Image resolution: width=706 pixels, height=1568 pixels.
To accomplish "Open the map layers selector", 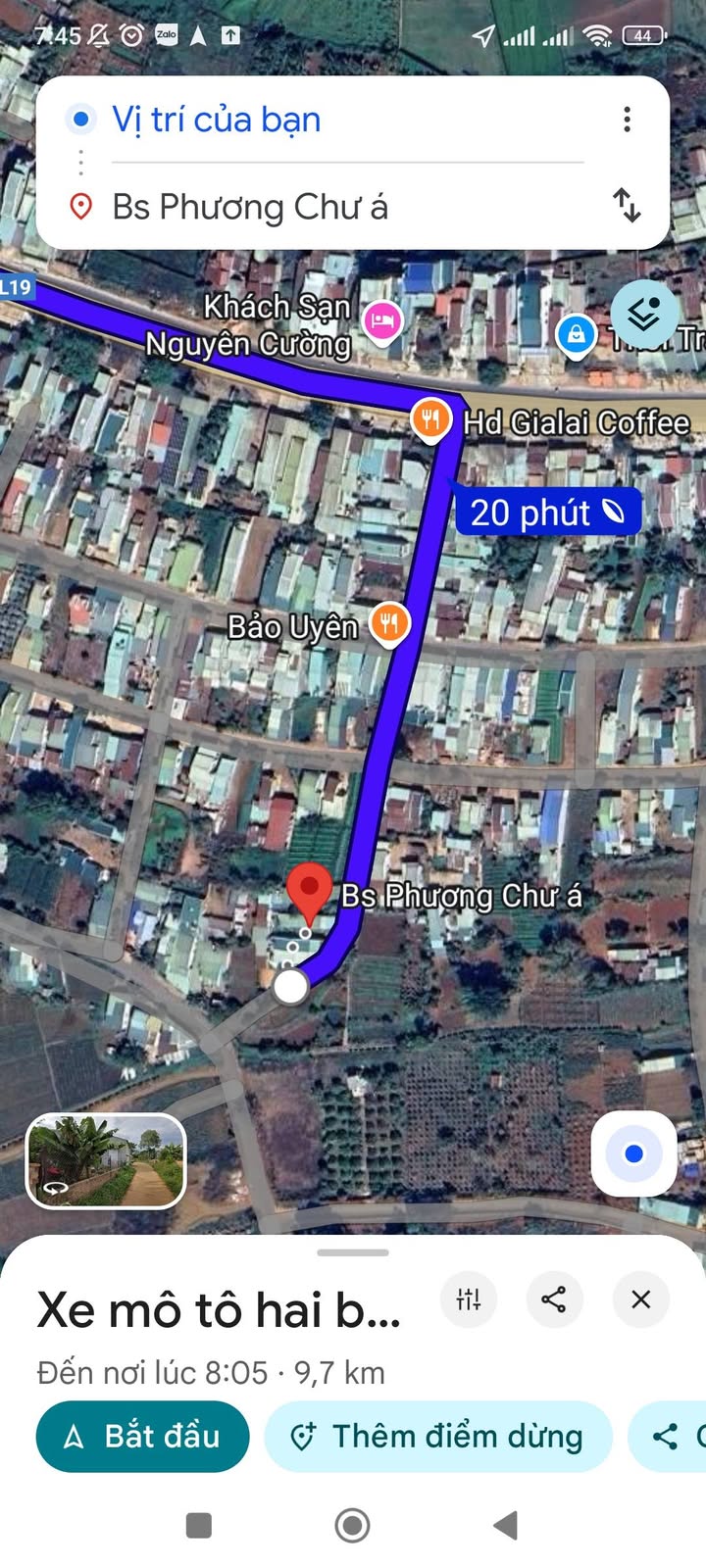I will tap(644, 315).
